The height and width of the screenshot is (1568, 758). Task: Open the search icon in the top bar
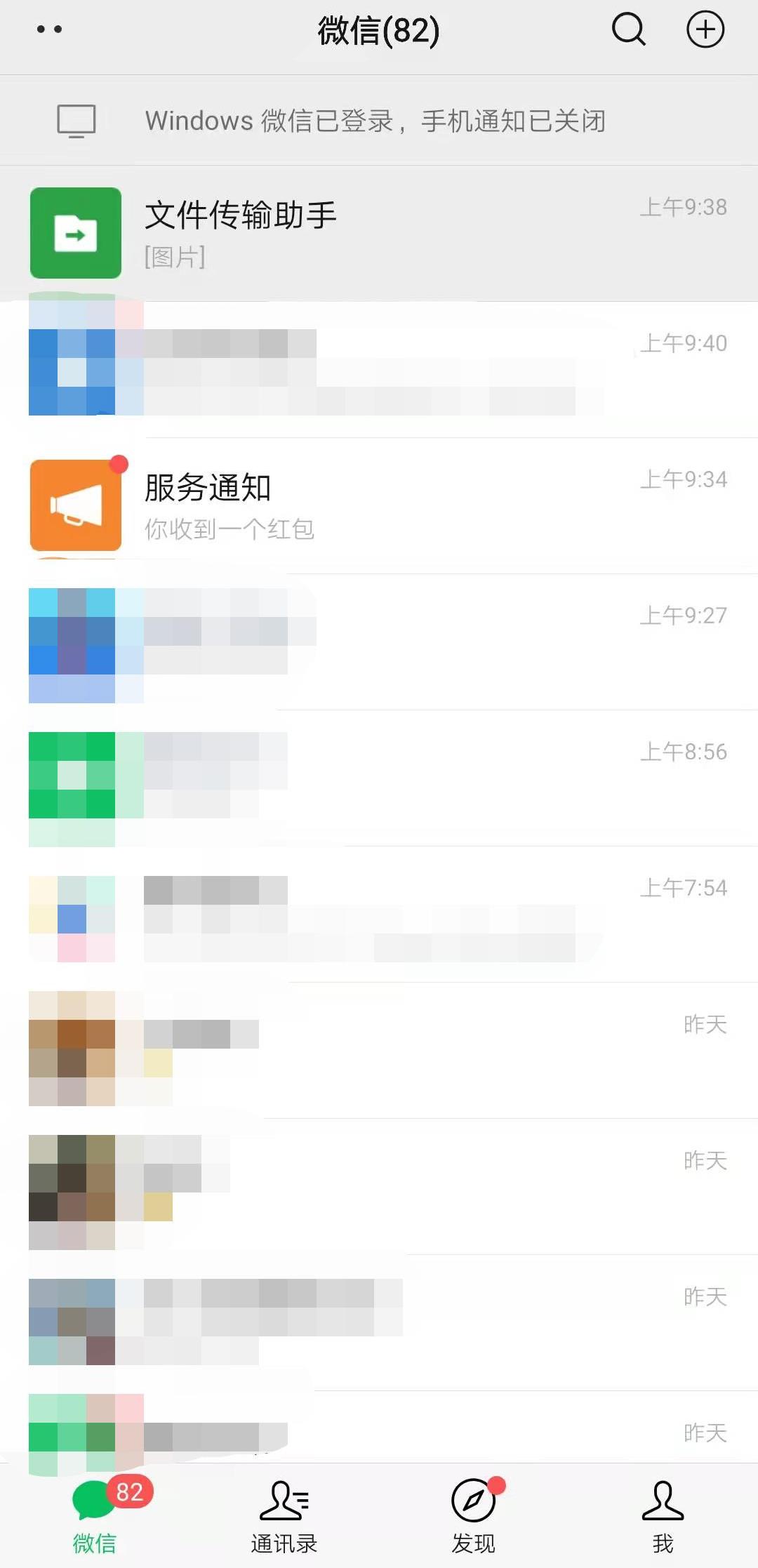coord(628,30)
